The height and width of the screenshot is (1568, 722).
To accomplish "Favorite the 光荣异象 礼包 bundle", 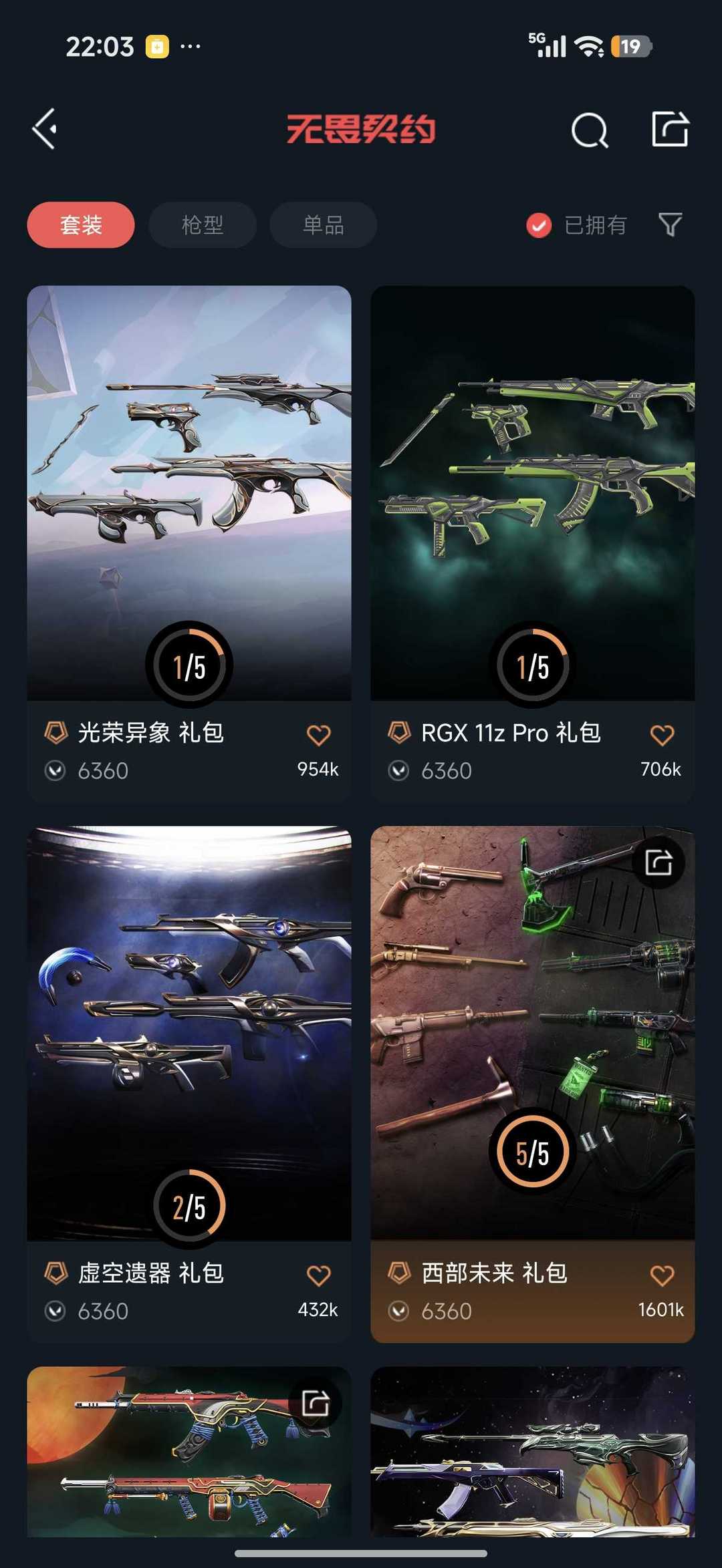I will coord(320,733).
